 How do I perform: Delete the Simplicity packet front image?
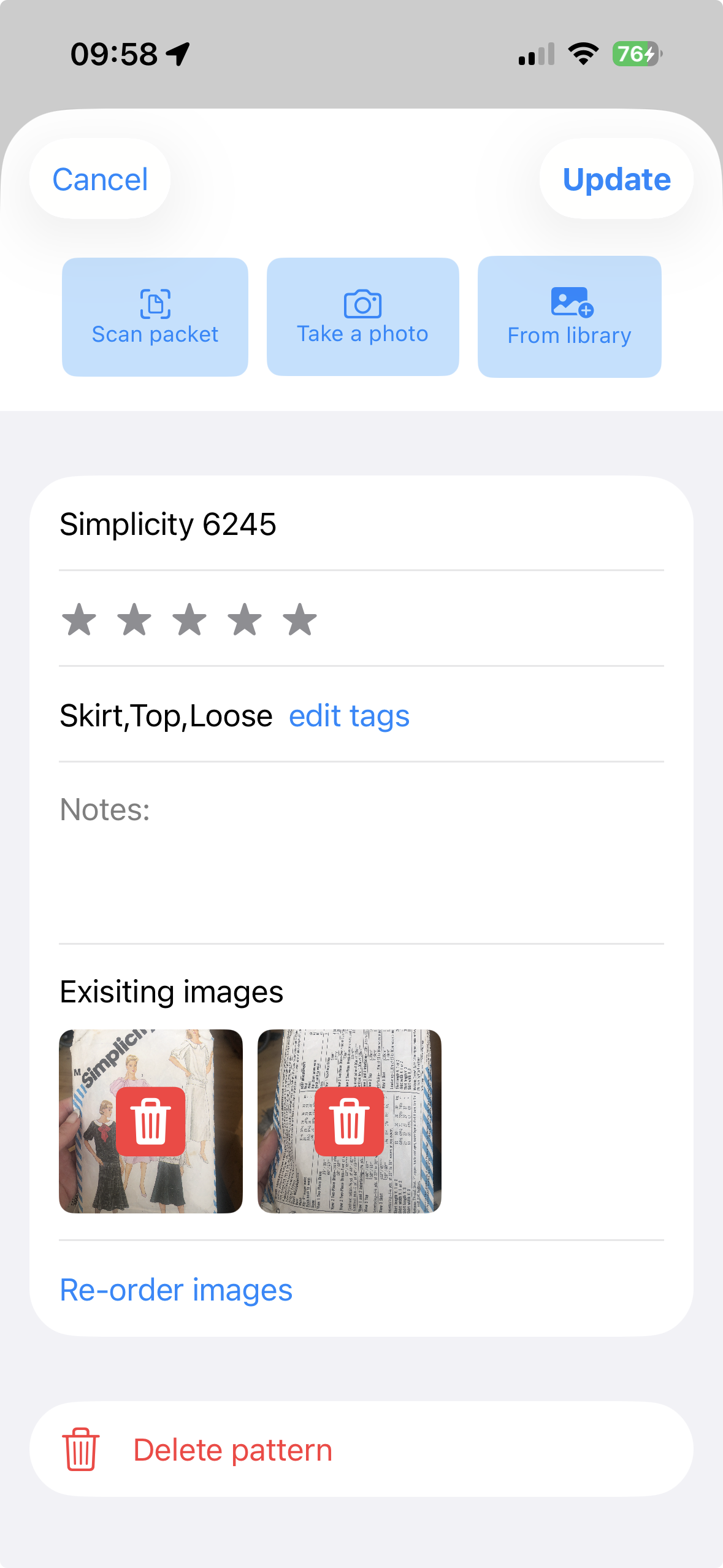(151, 1121)
